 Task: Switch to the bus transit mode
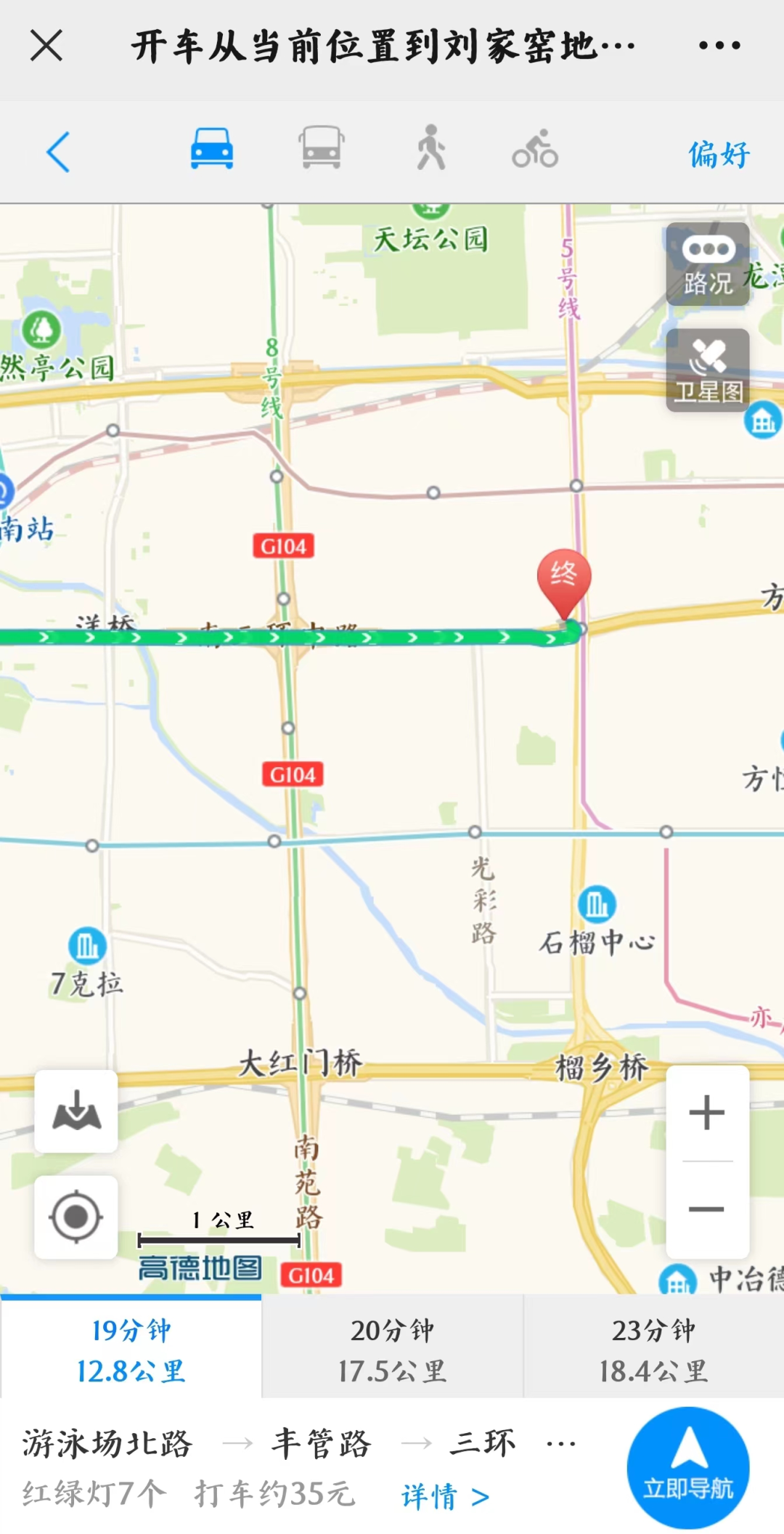322,148
